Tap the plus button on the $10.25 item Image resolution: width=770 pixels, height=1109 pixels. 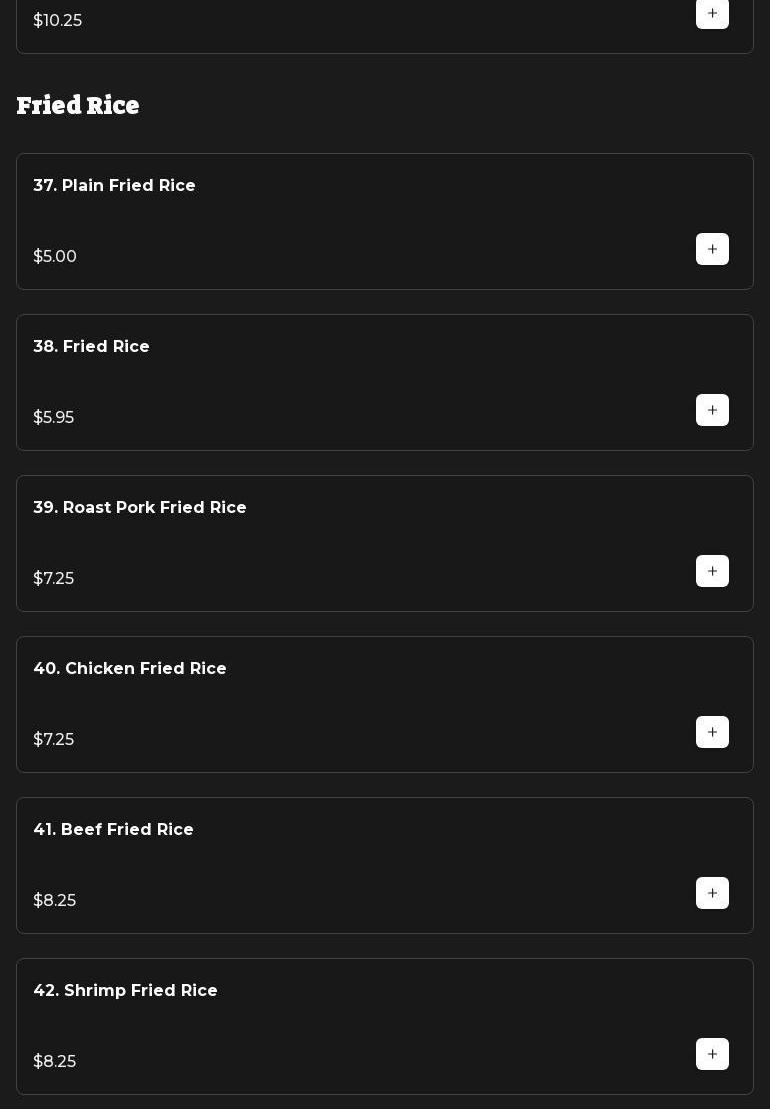click(712, 14)
